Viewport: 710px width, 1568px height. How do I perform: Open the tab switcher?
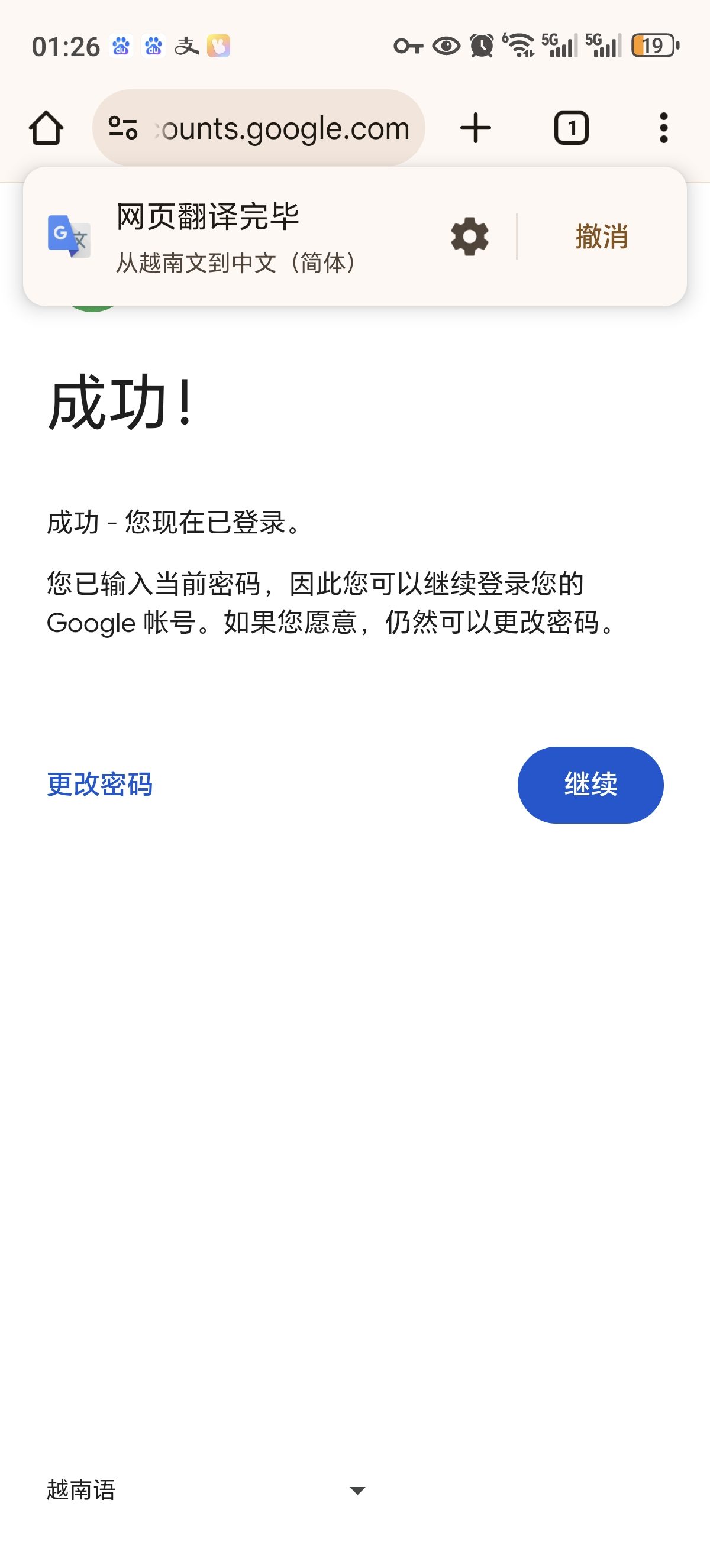click(571, 128)
